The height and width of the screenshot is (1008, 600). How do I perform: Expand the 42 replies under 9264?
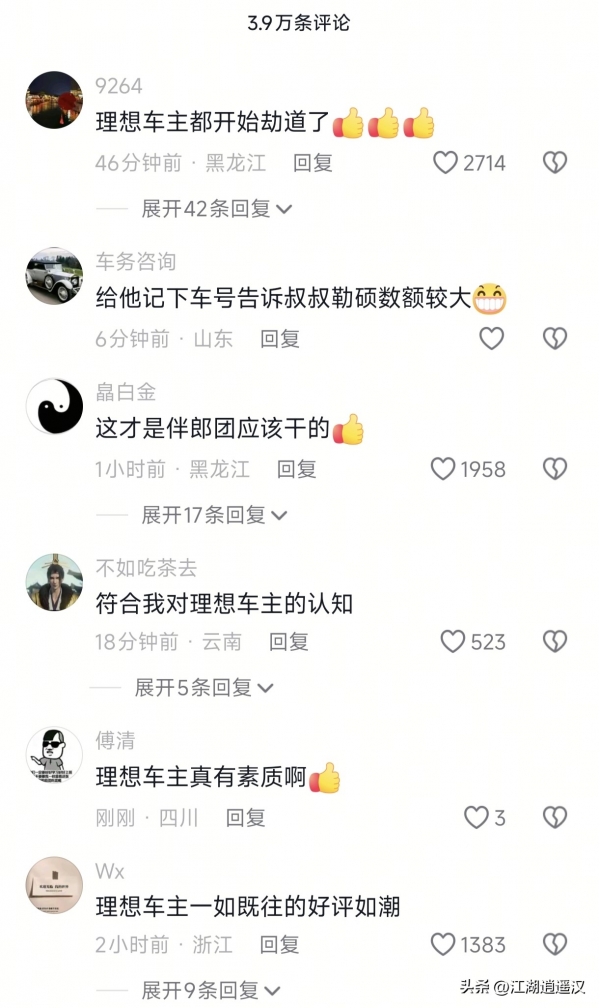point(216,209)
